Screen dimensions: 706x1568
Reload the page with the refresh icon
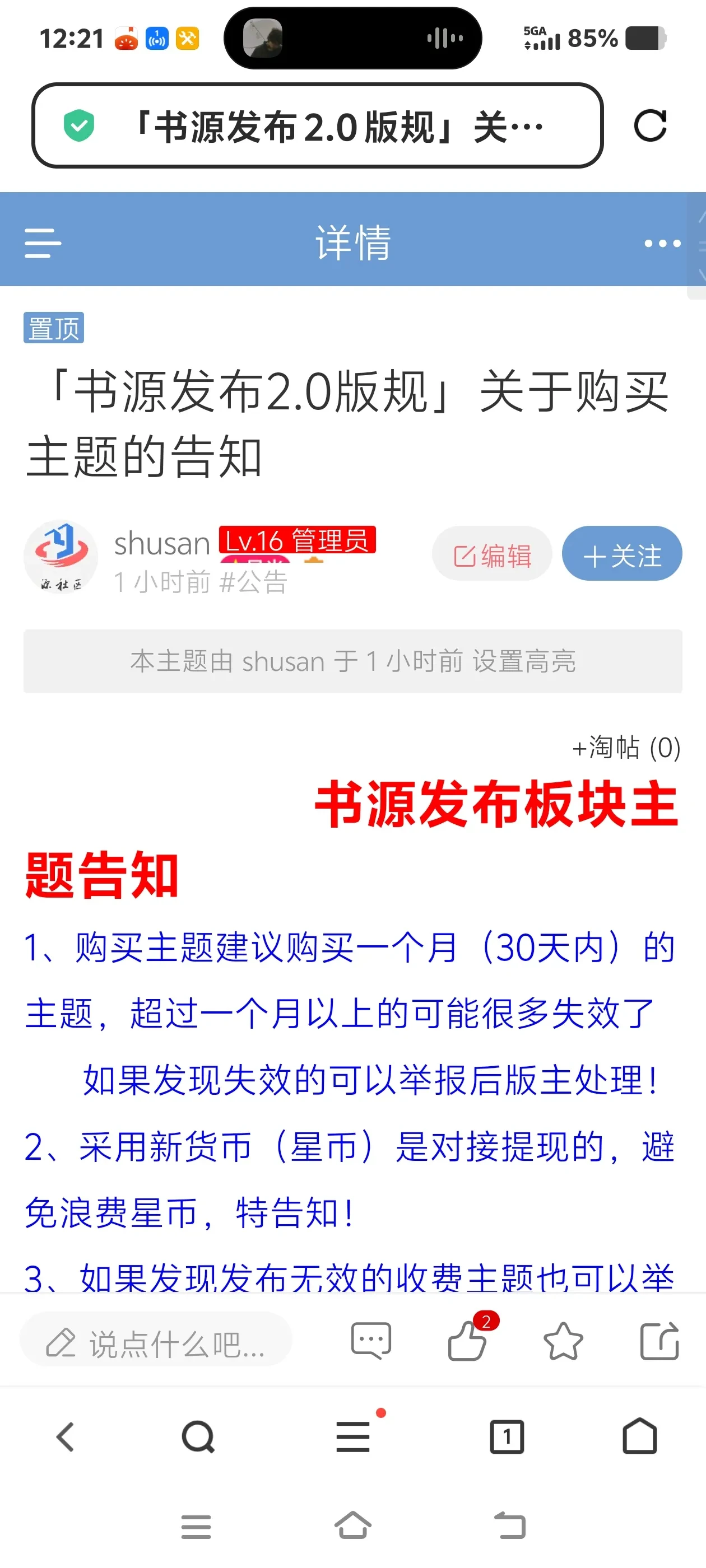[650, 126]
